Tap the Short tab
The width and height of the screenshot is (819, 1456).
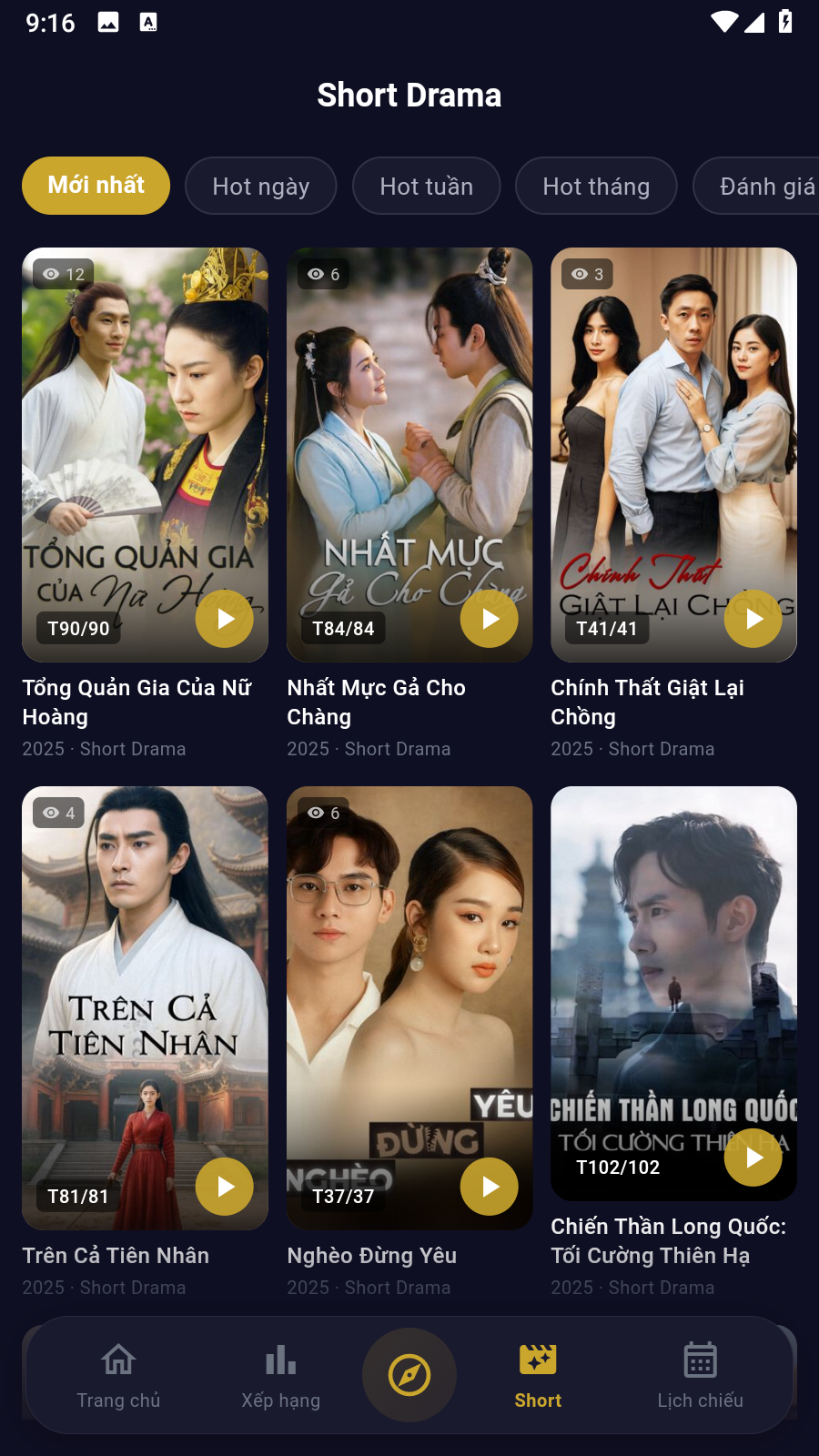[538, 1376]
